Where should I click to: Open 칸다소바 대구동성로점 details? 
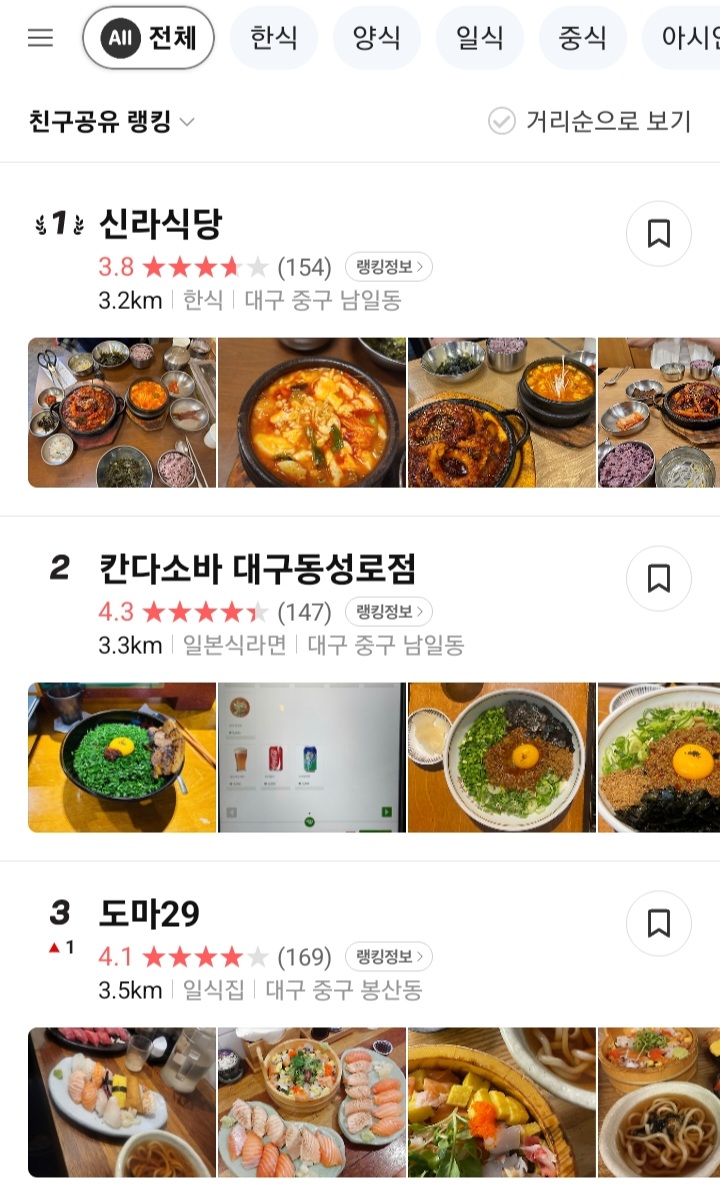pos(257,569)
